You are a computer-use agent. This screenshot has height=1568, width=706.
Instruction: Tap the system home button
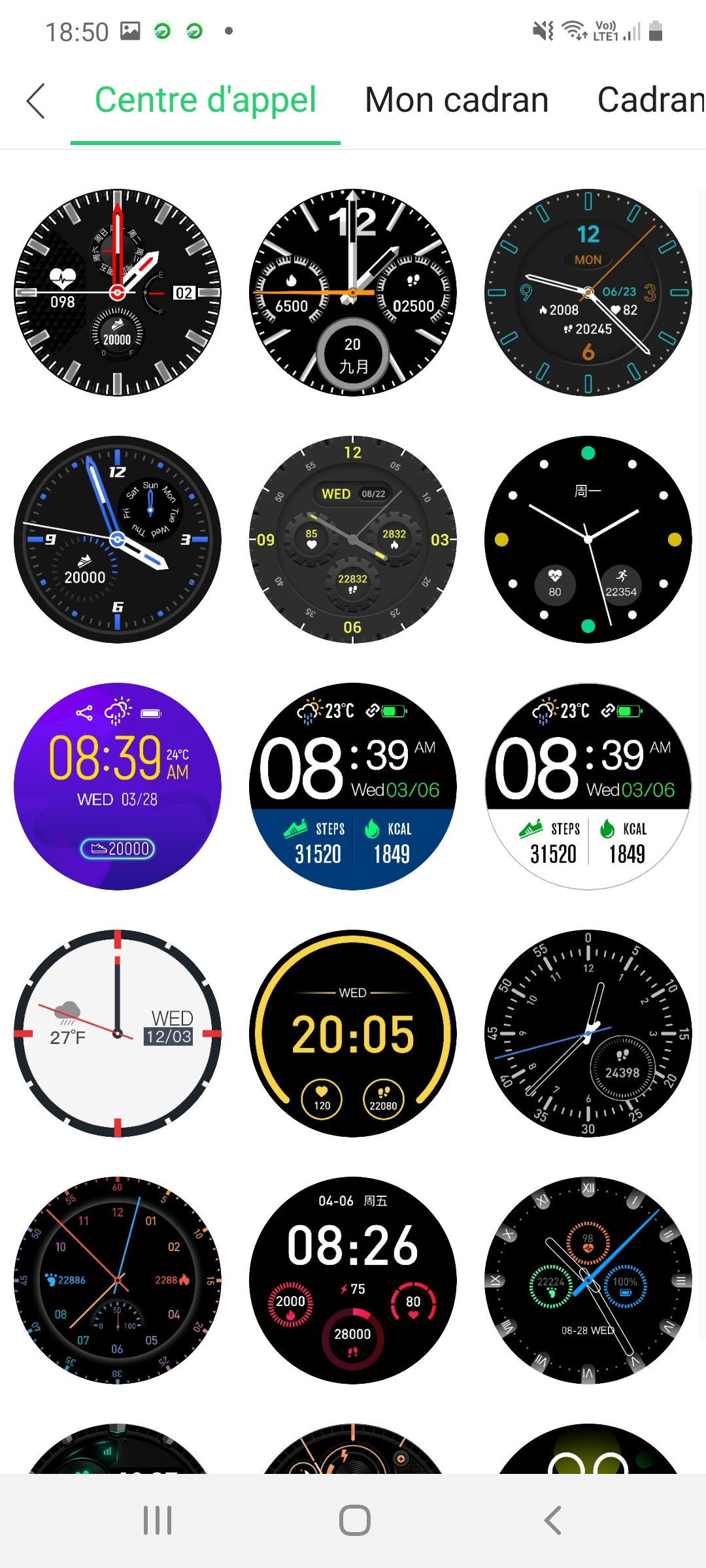(354, 1520)
